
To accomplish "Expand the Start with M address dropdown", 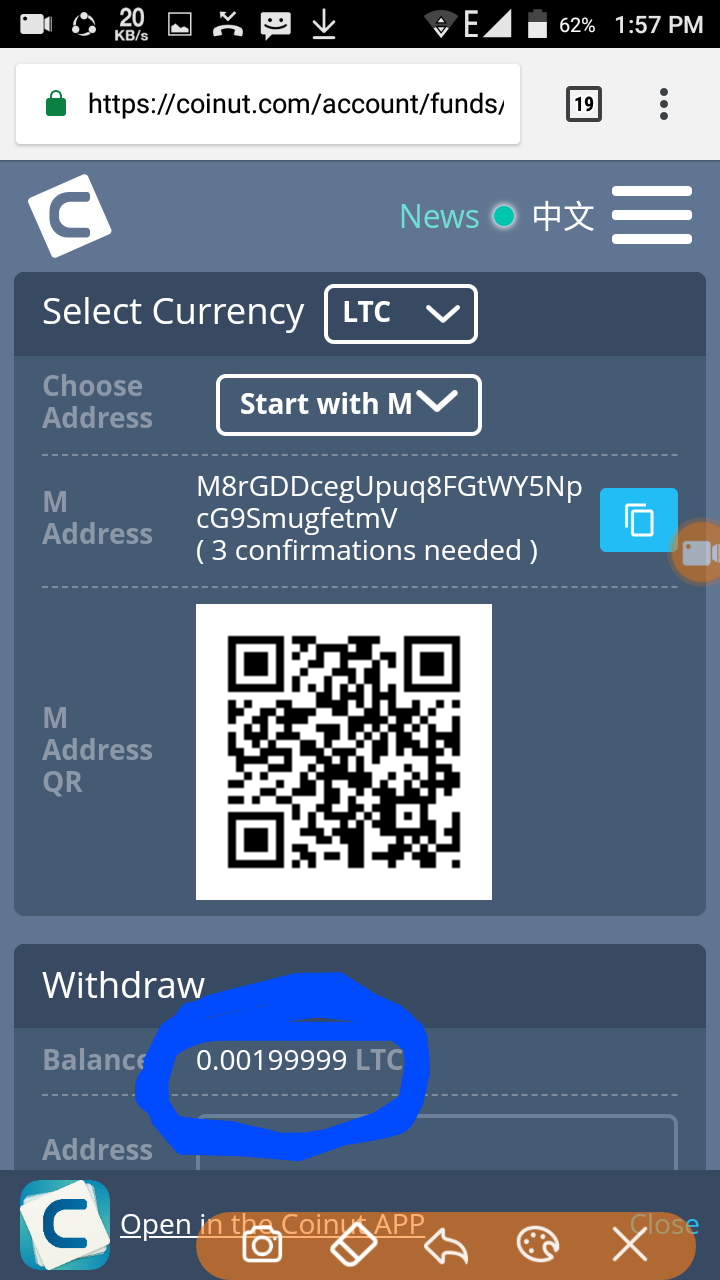I will pyautogui.click(x=348, y=405).
